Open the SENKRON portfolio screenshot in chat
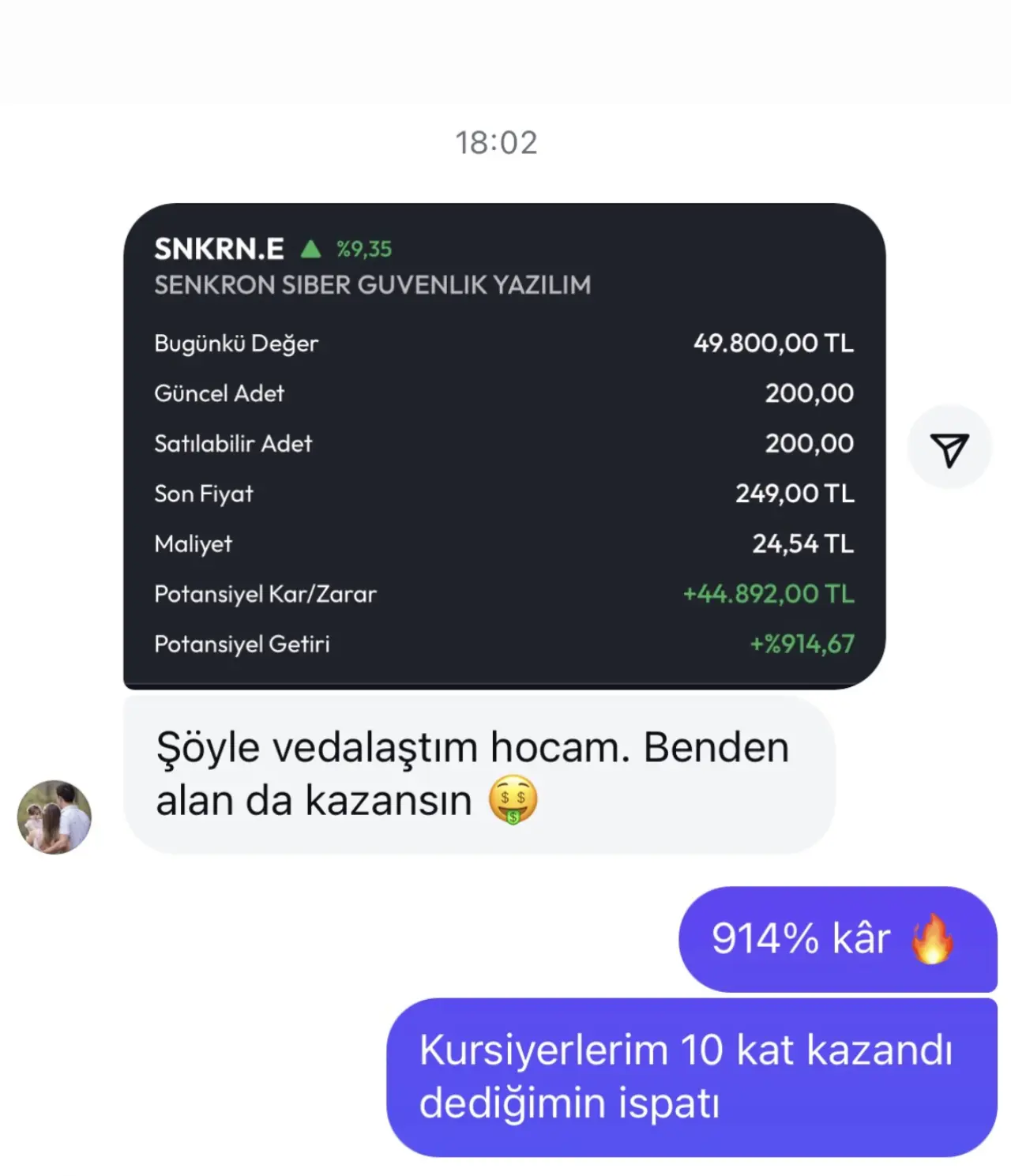Viewport: 1011px width, 1176px height. pos(504,445)
